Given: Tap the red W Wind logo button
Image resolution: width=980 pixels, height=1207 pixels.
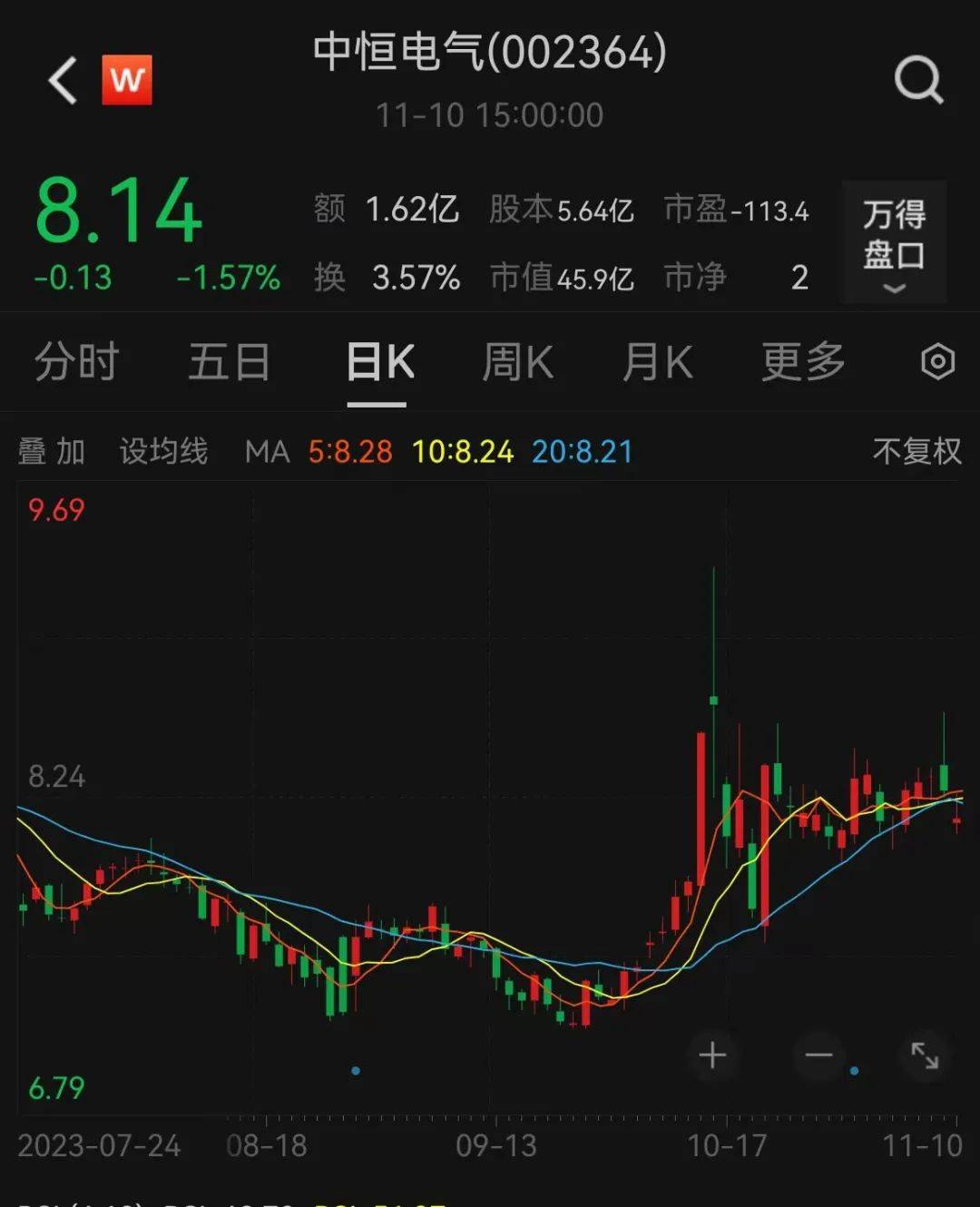Looking at the screenshot, I should click(126, 80).
